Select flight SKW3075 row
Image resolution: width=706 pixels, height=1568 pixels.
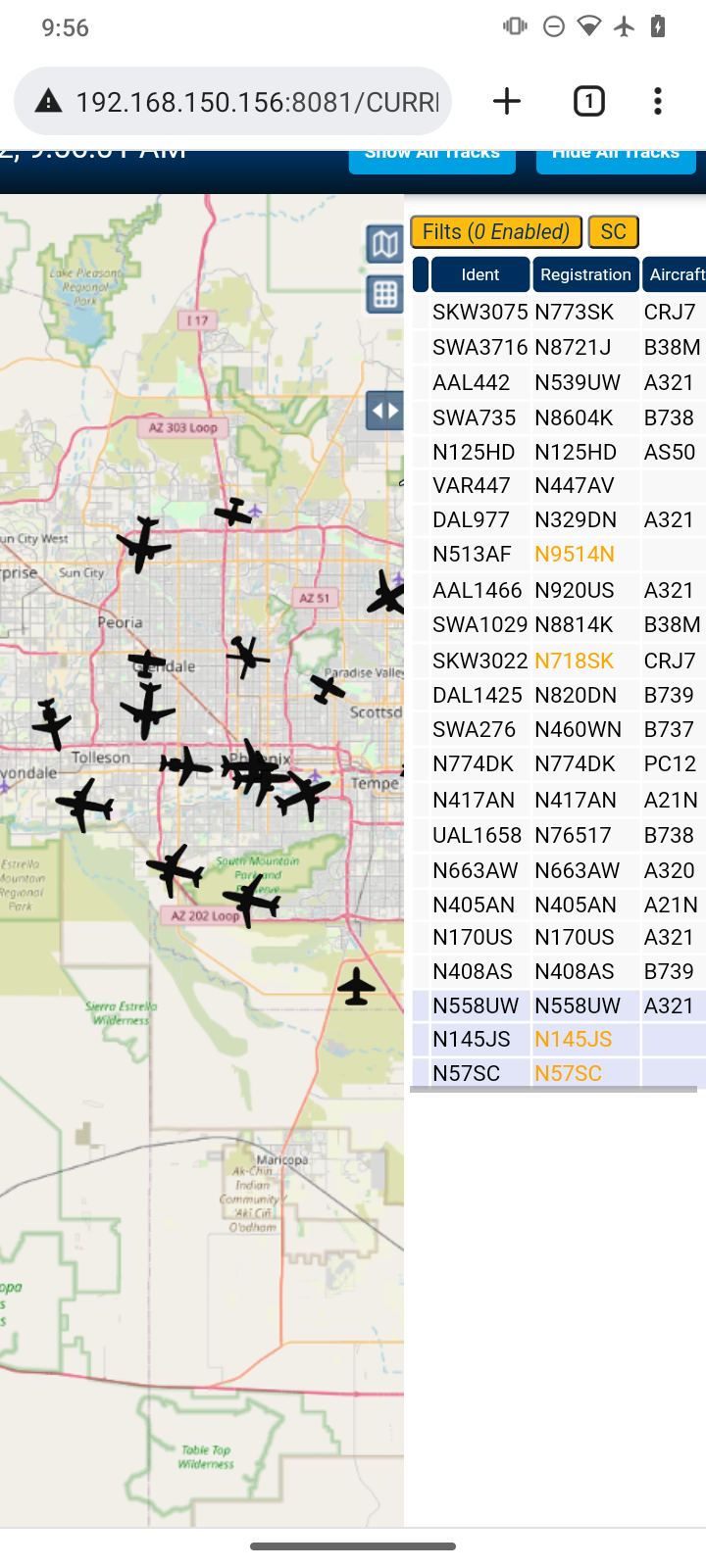(559, 312)
